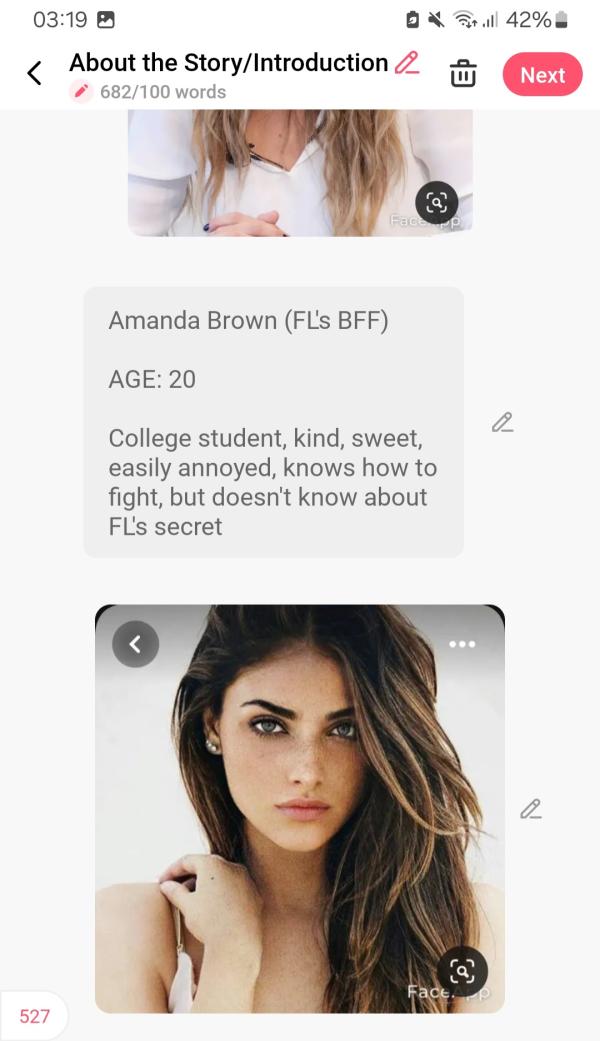The height and width of the screenshot is (1041, 600).
Task: Continue with the Next button
Action: point(542,75)
